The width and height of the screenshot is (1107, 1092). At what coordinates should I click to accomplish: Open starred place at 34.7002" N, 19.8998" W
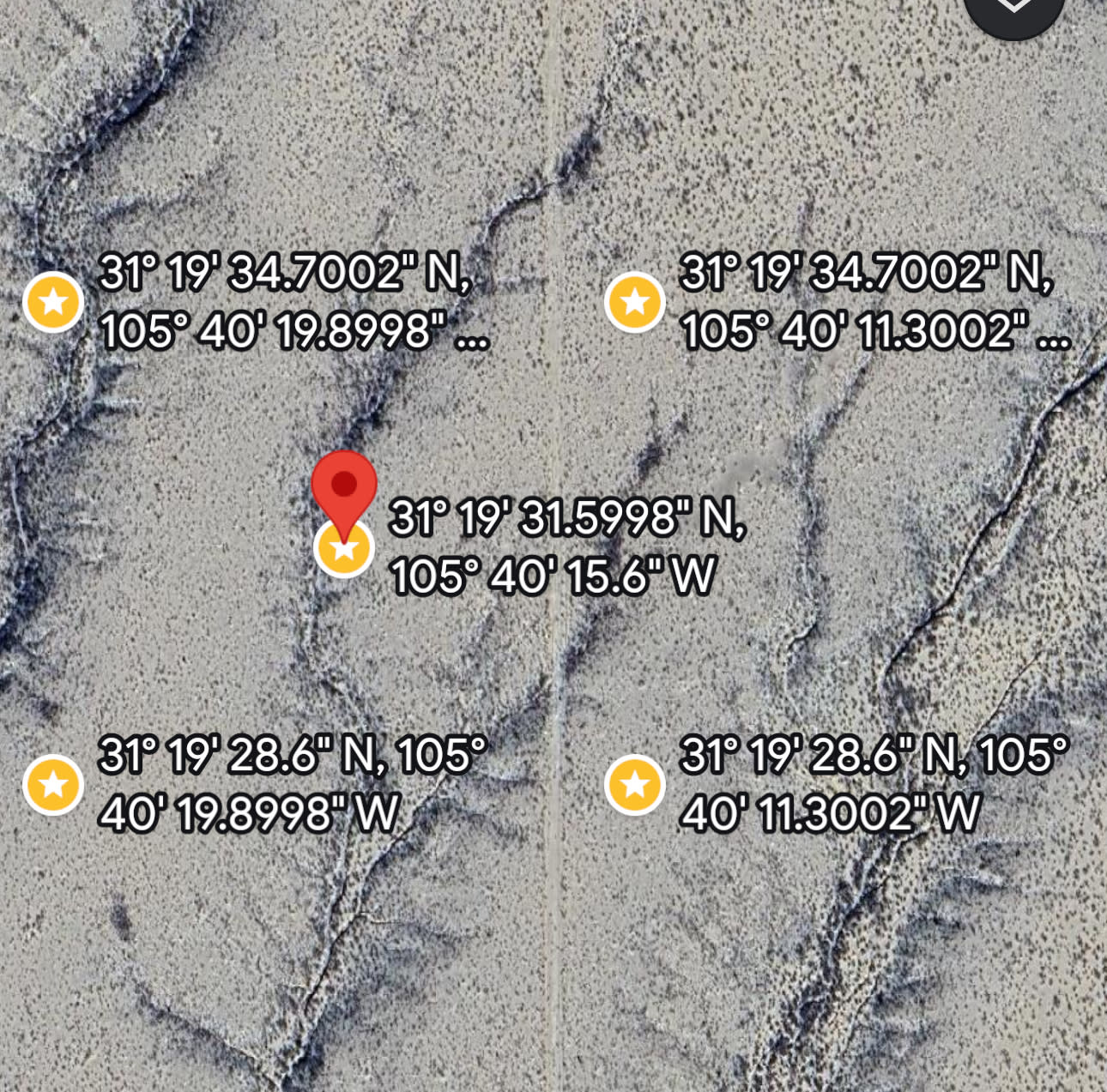[x=53, y=302]
